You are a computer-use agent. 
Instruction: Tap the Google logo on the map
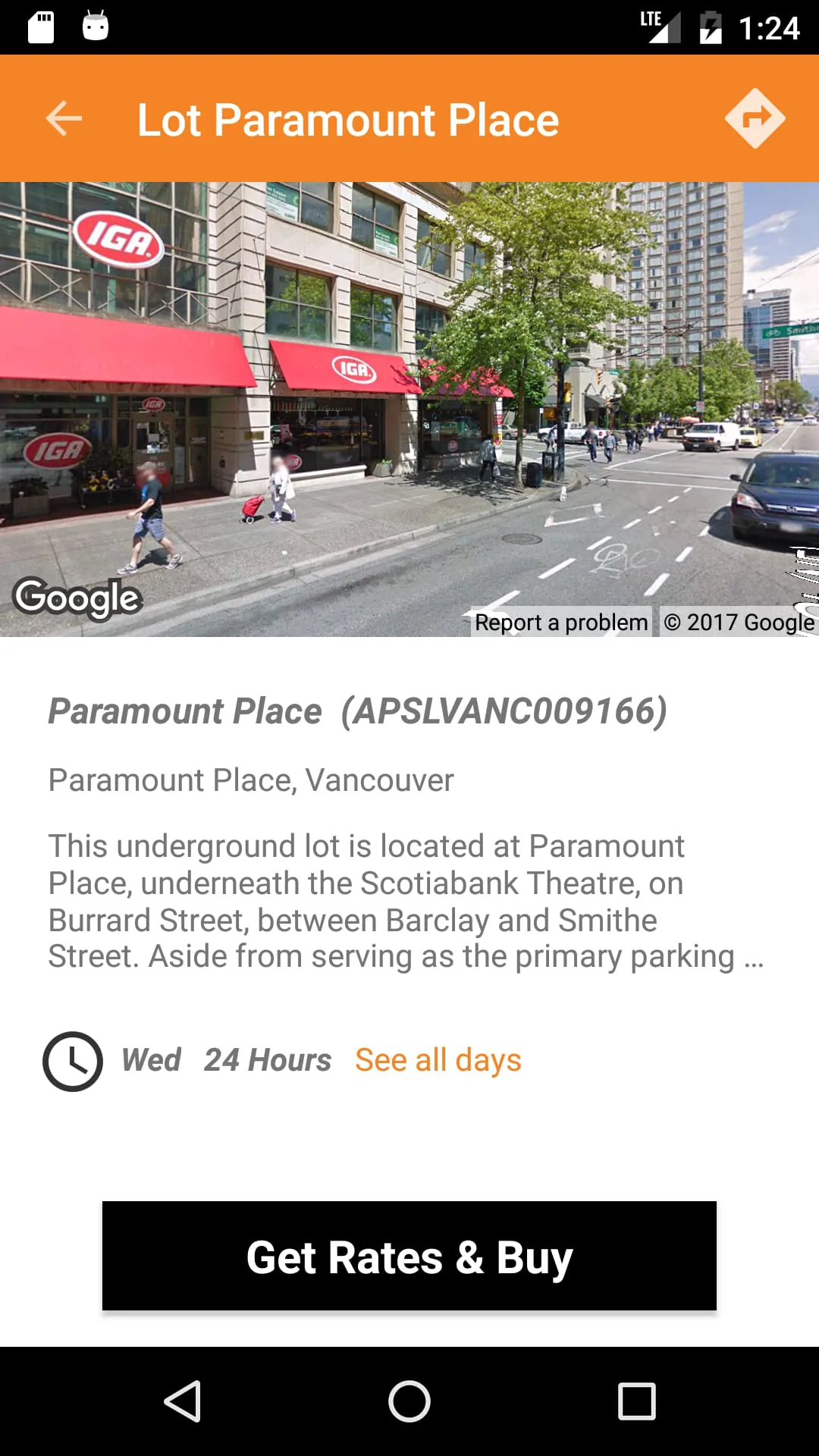(x=78, y=598)
